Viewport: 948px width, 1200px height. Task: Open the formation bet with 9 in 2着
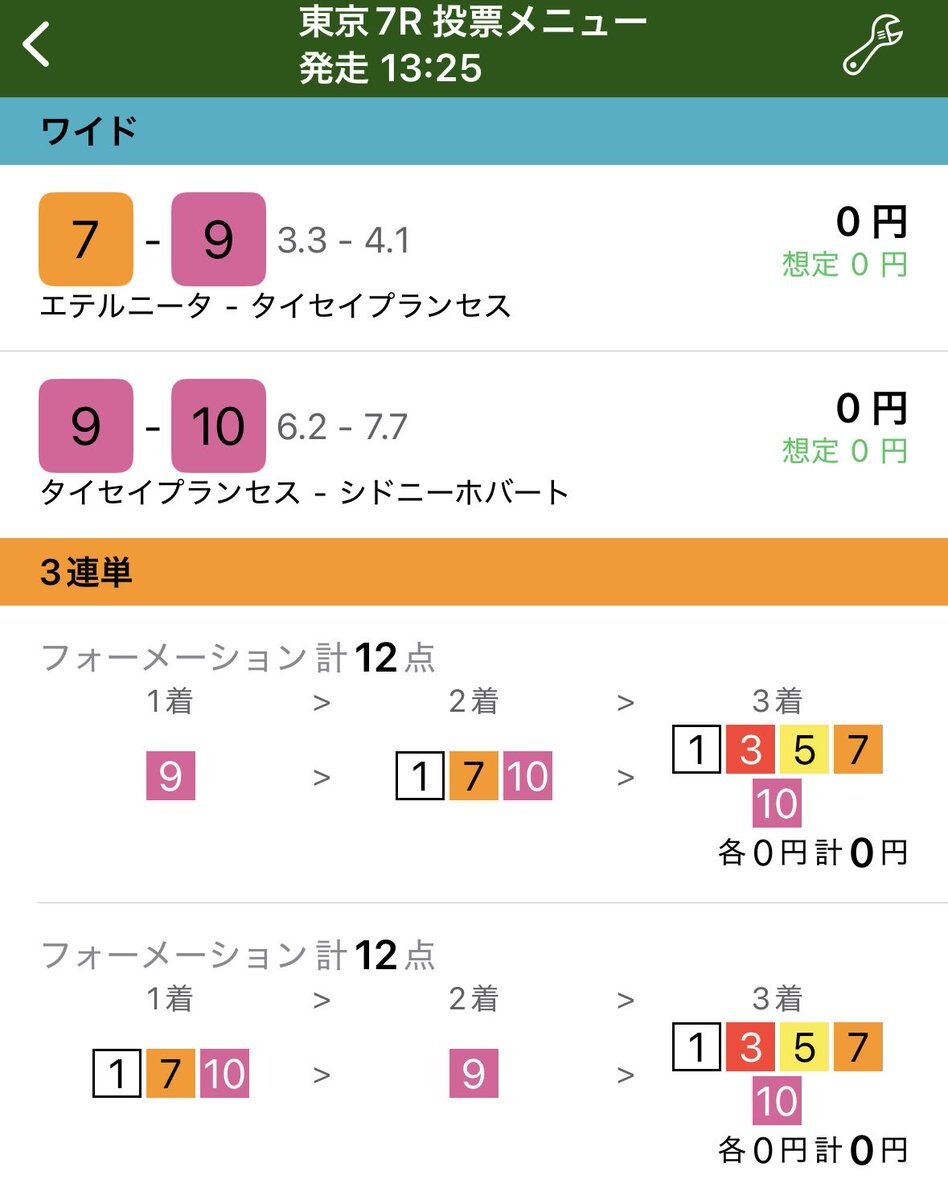click(x=474, y=1062)
